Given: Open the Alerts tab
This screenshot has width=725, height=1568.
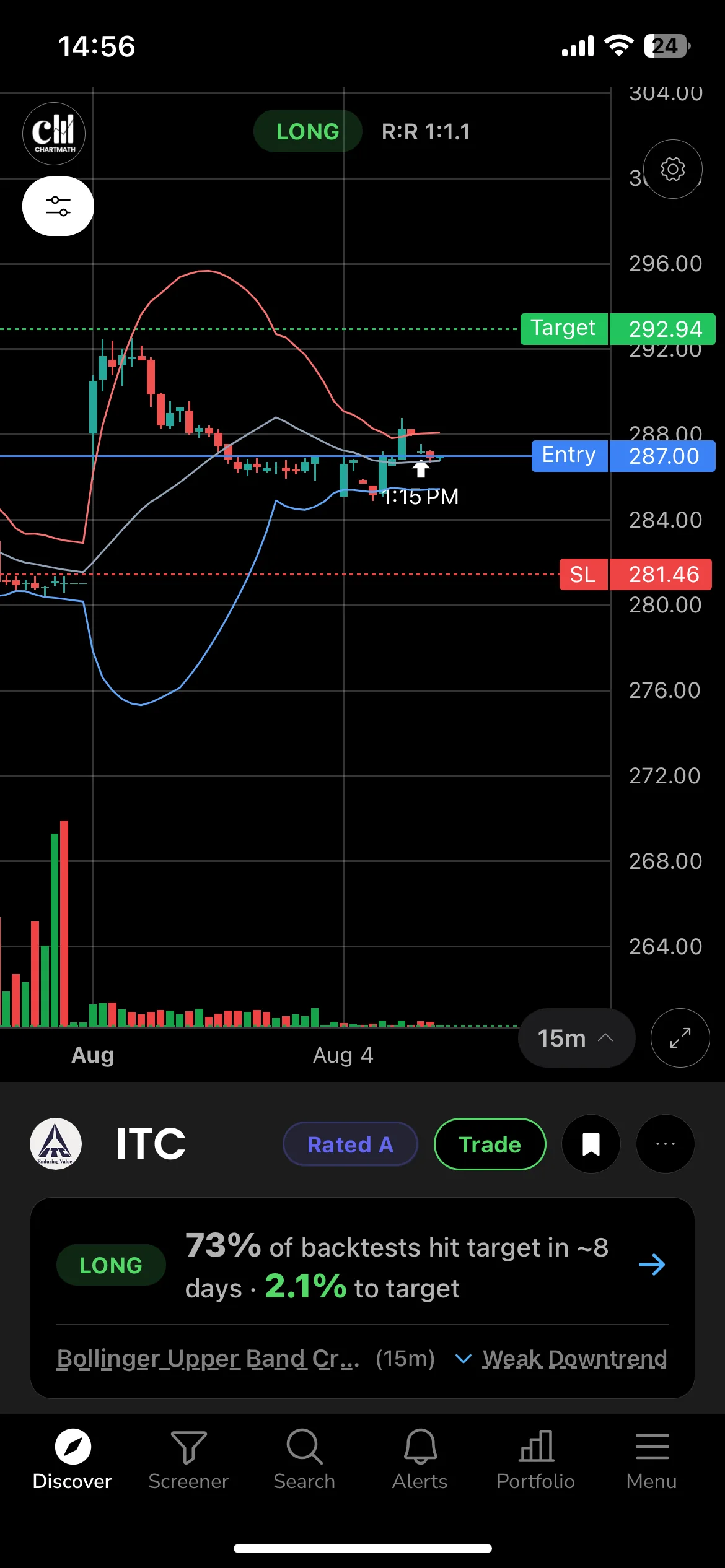Looking at the screenshot, I should [x=420, y=1460].
